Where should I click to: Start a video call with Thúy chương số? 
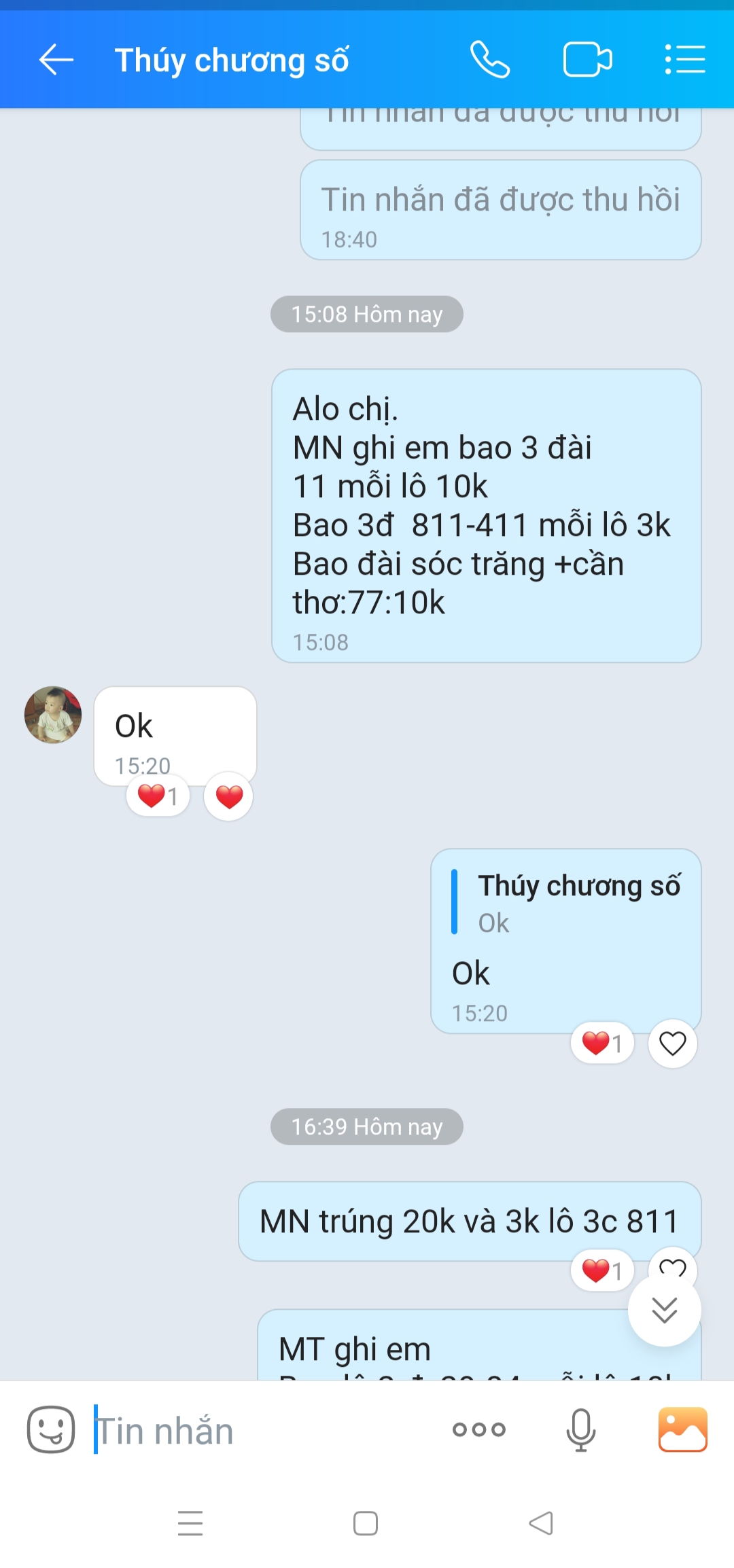coord(588,60)
